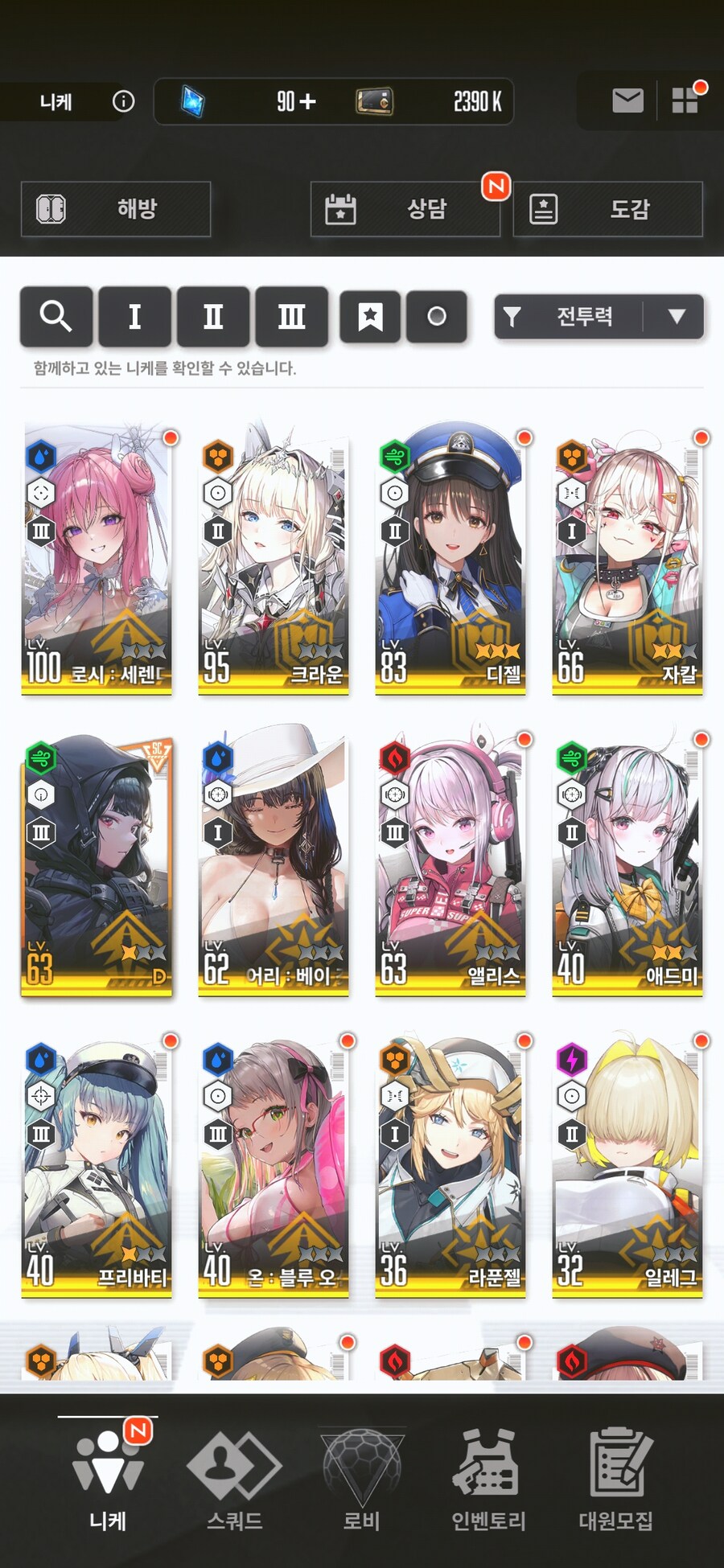
Task: Open the 라푼젤 character card
Action: pos(450,1162)
